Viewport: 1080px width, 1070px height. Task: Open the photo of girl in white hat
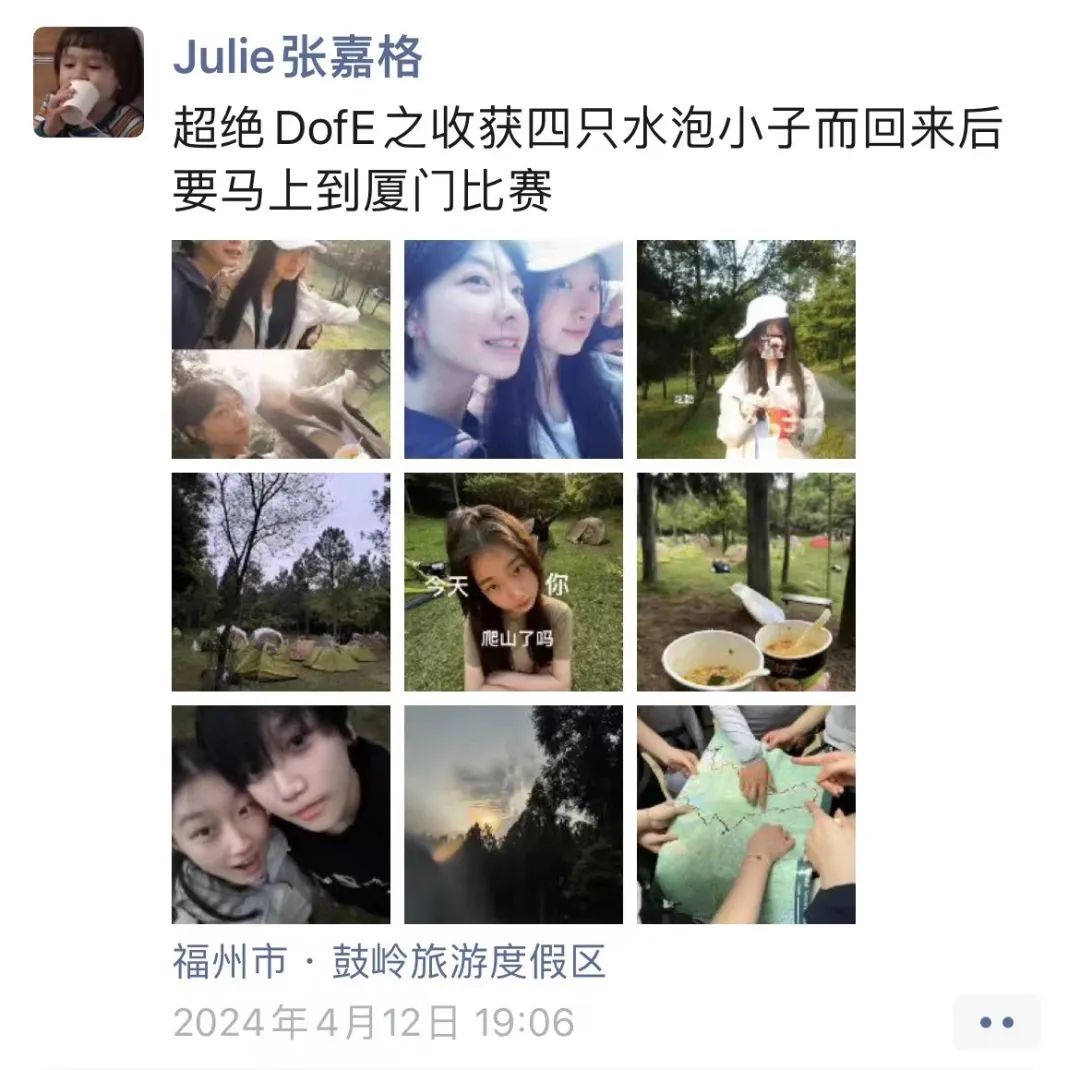[746, 349]
